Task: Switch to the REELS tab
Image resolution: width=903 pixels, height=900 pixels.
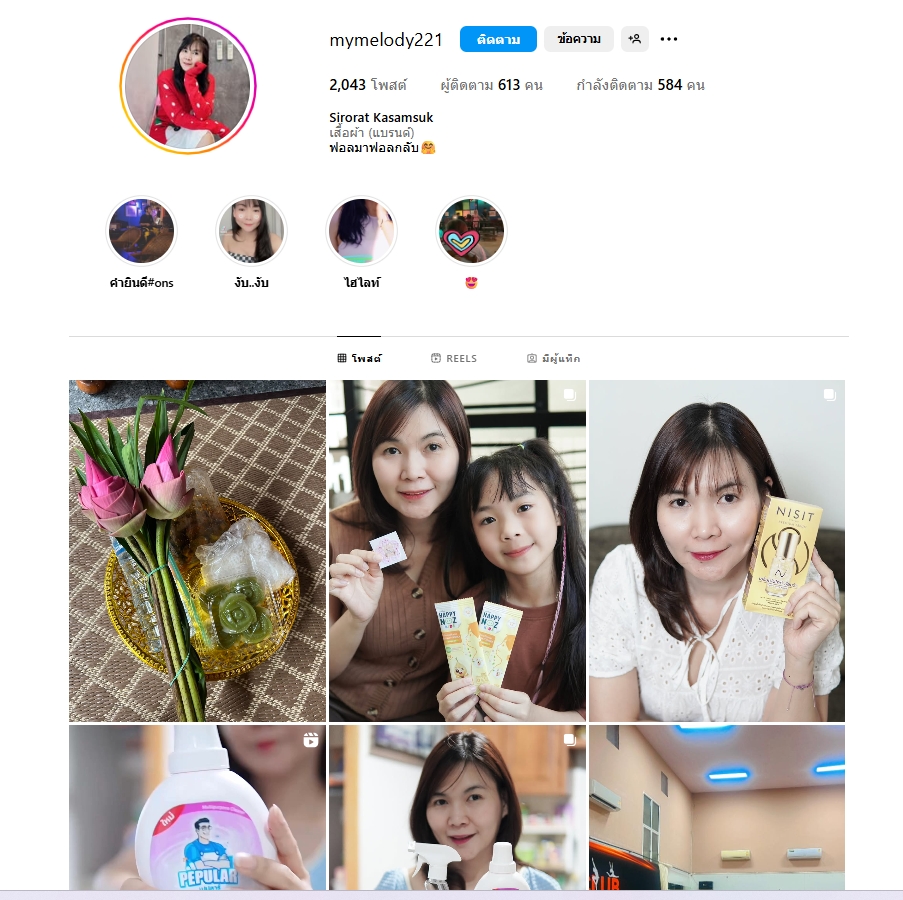Action: pyautogui.click(x=454, y=358)
